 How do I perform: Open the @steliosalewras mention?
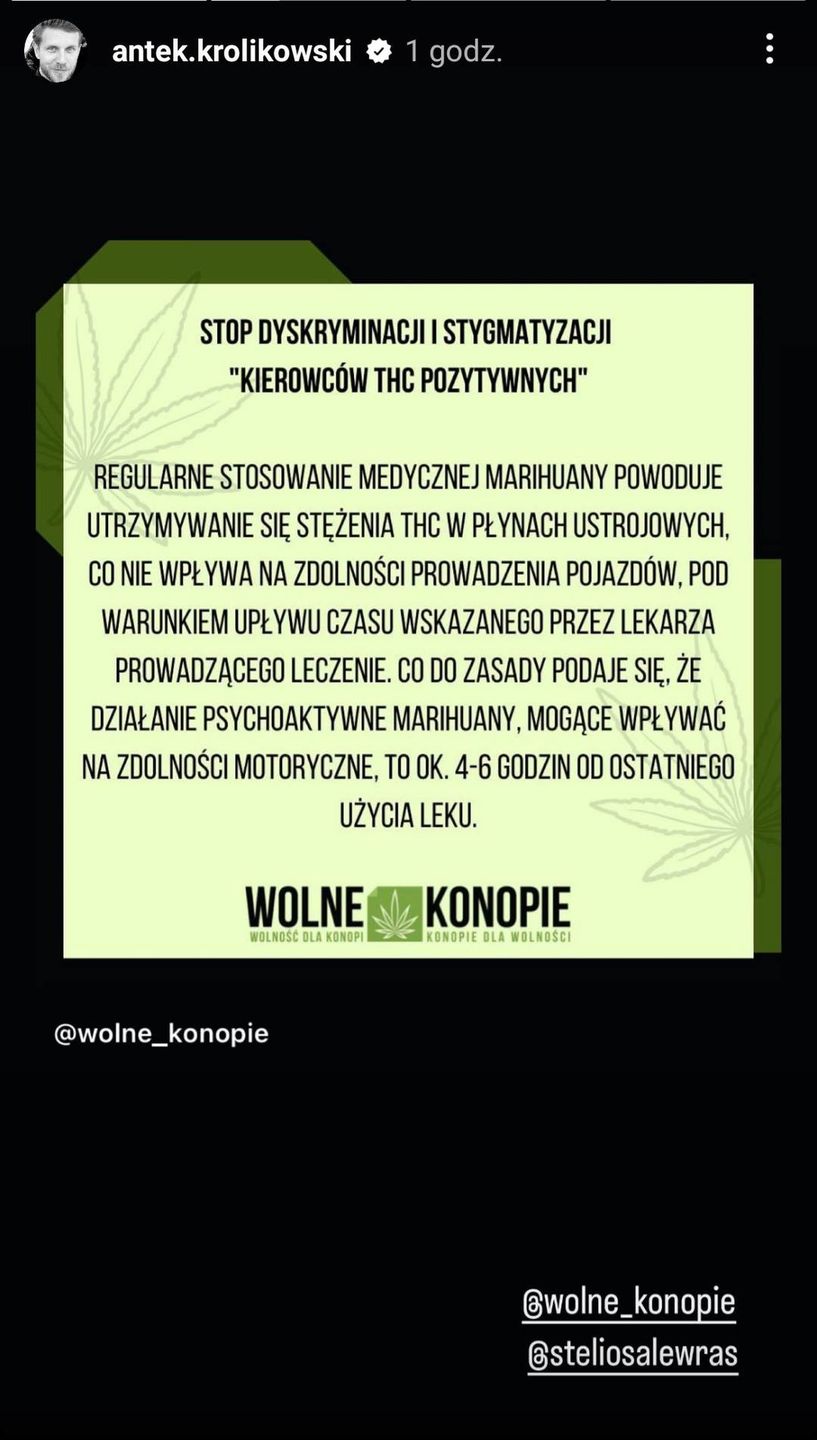631,1354
